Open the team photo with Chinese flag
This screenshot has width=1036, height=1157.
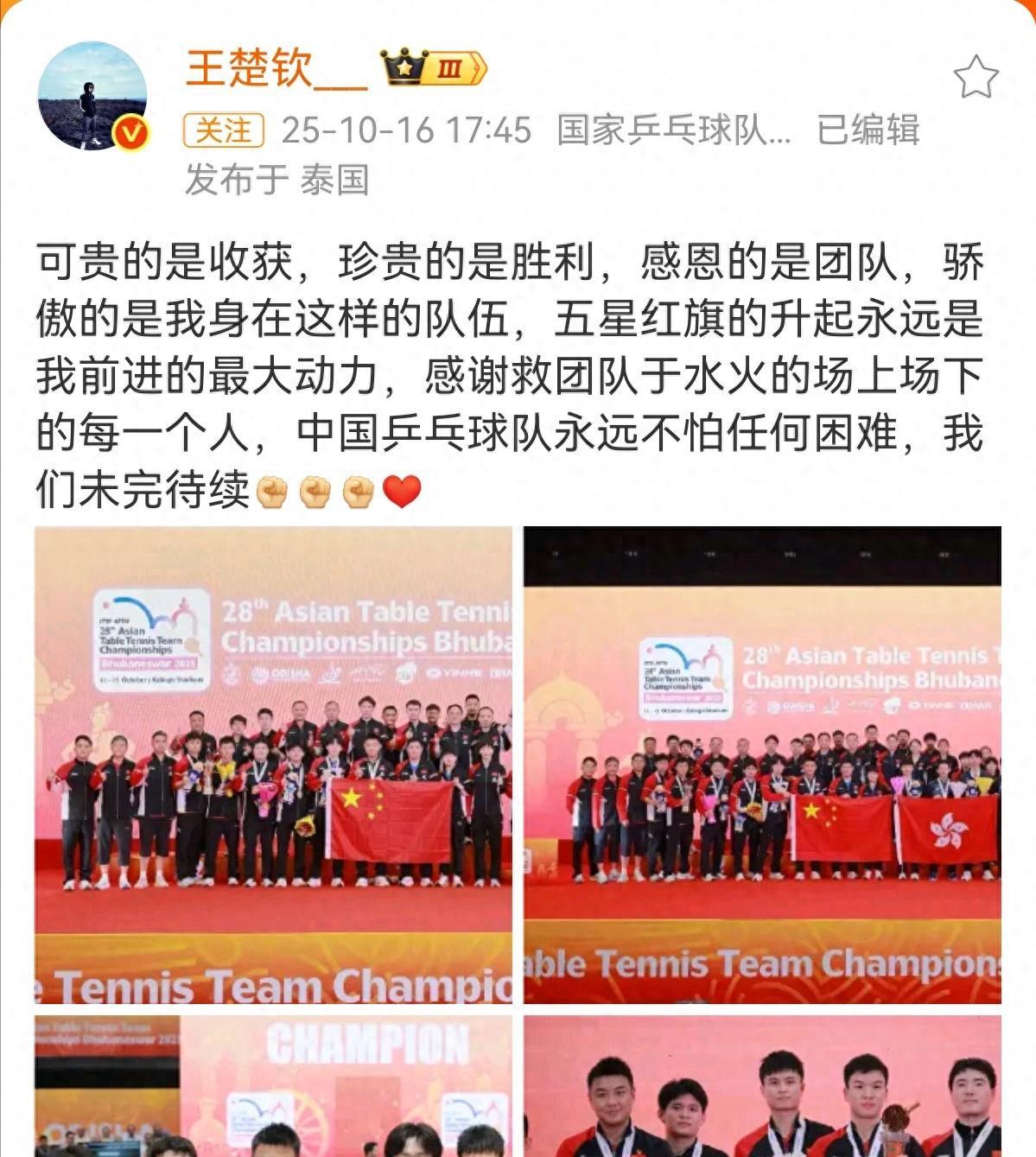273,765
